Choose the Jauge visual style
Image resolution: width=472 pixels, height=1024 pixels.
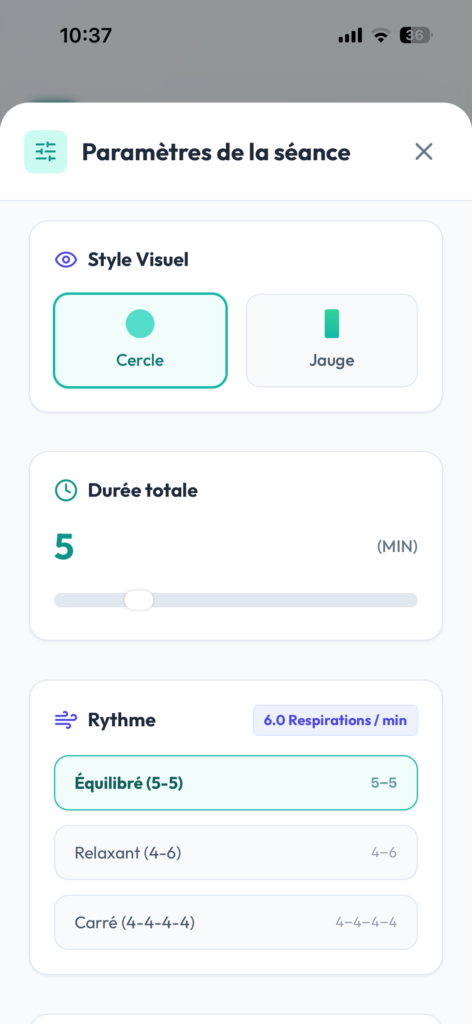(x=332, y=340)
